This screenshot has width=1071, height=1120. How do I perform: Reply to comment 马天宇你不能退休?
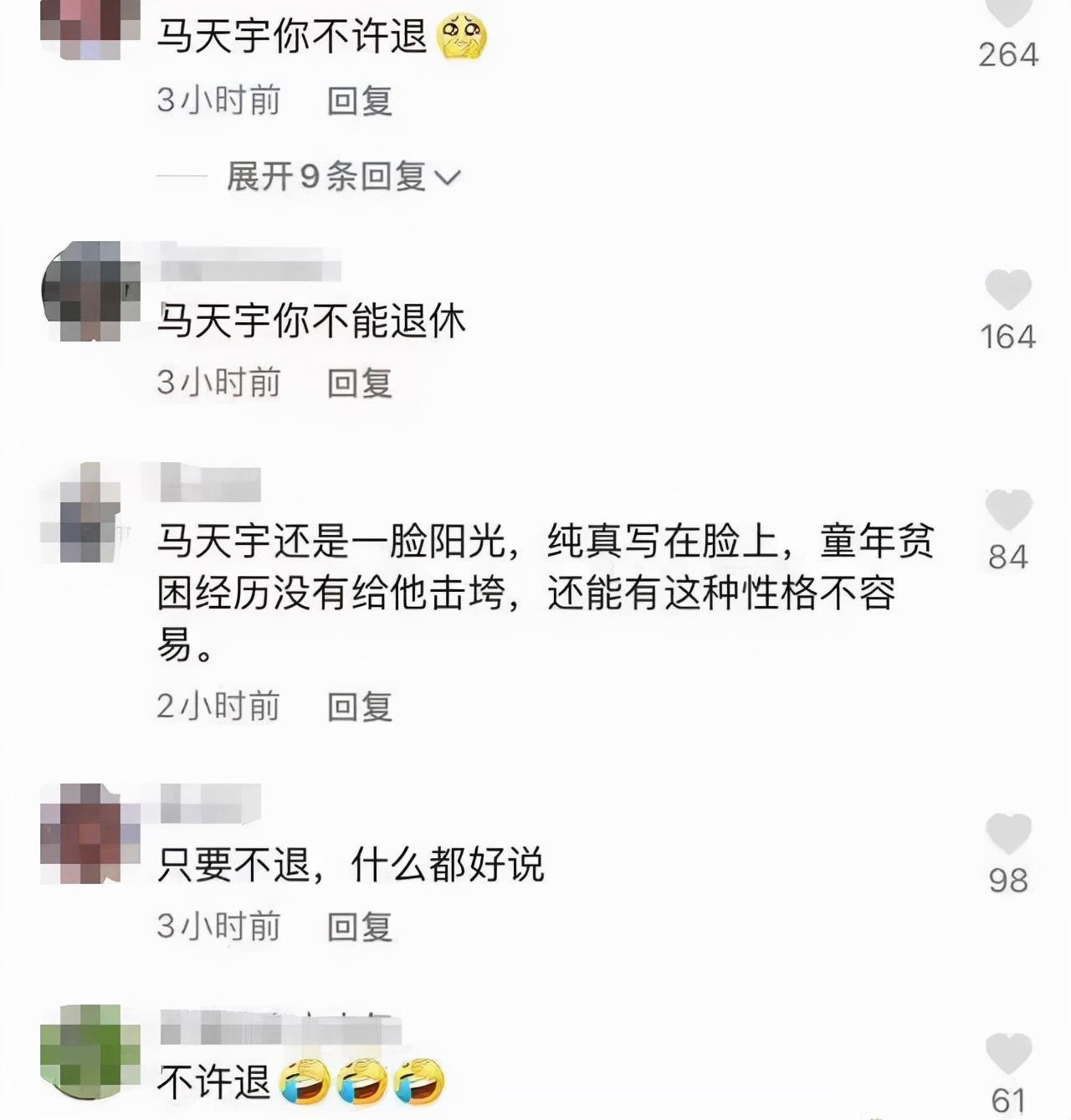coord(359,383)
